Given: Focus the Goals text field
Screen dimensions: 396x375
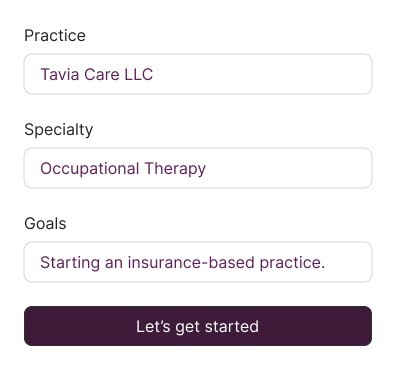Looking at the screenshot, I should [x=198, y=262].
